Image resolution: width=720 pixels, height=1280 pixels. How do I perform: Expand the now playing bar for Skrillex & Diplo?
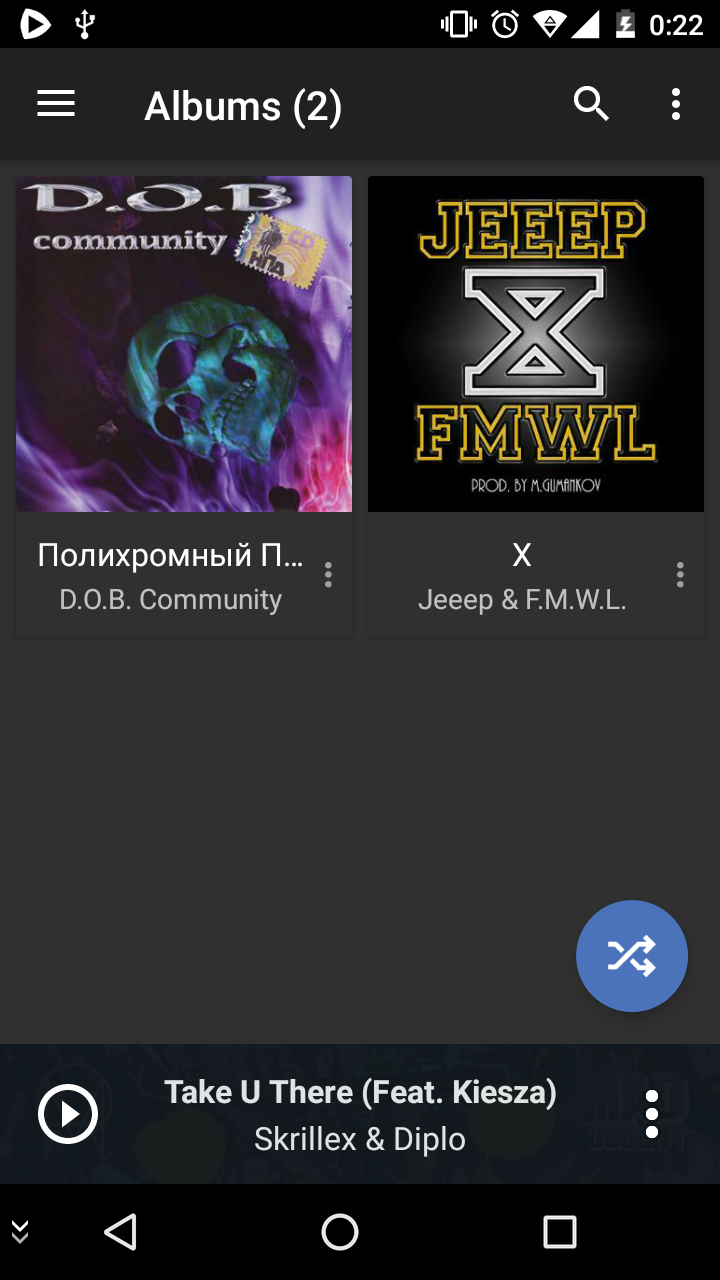click(360, 1114)
